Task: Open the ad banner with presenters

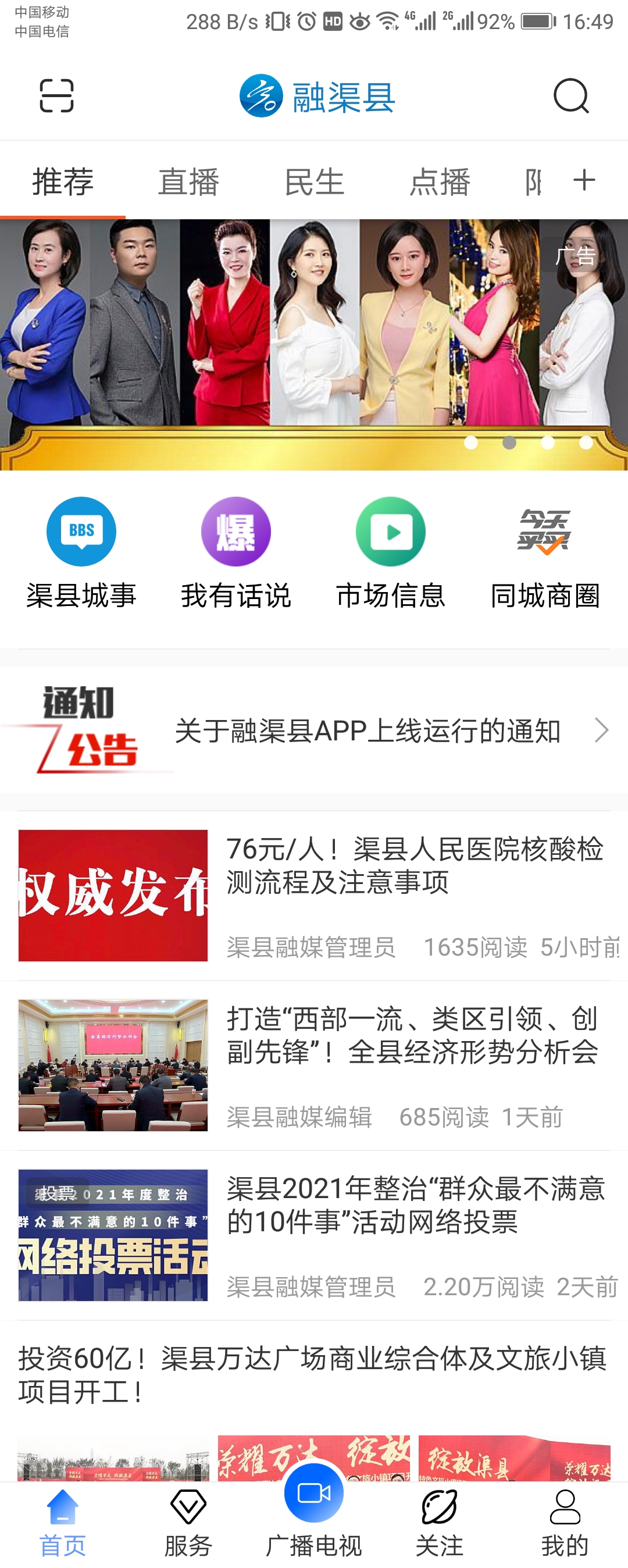Action: (314, 344)
